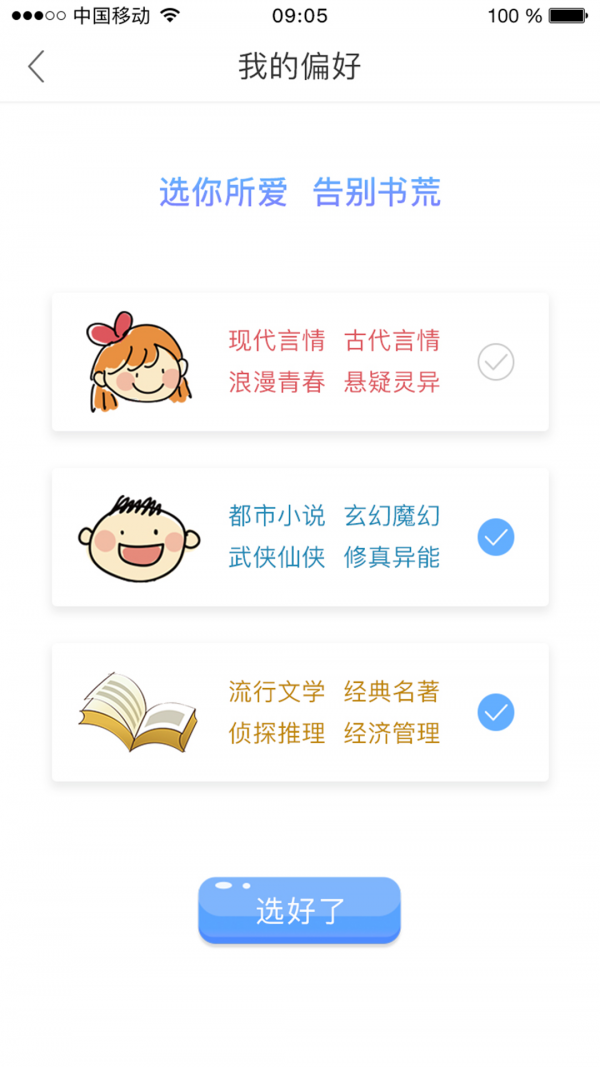Screen dimensions: 600x1067
Task: Go back from 我的偏好 page
Action: tap(37, 67)
